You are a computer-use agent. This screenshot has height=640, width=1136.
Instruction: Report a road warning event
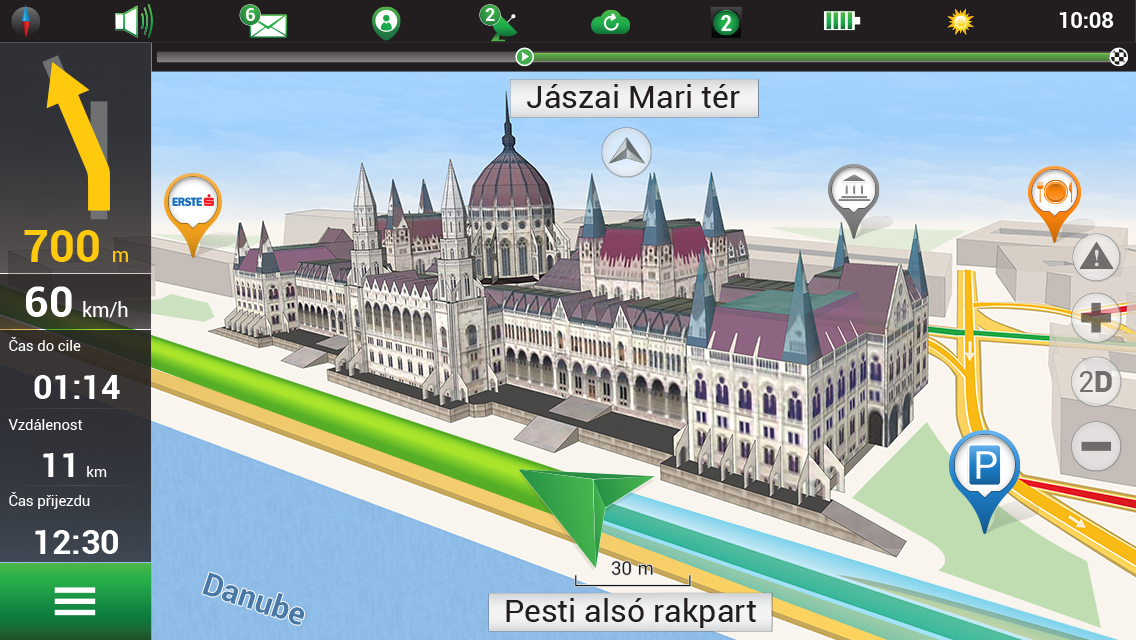1096,258
